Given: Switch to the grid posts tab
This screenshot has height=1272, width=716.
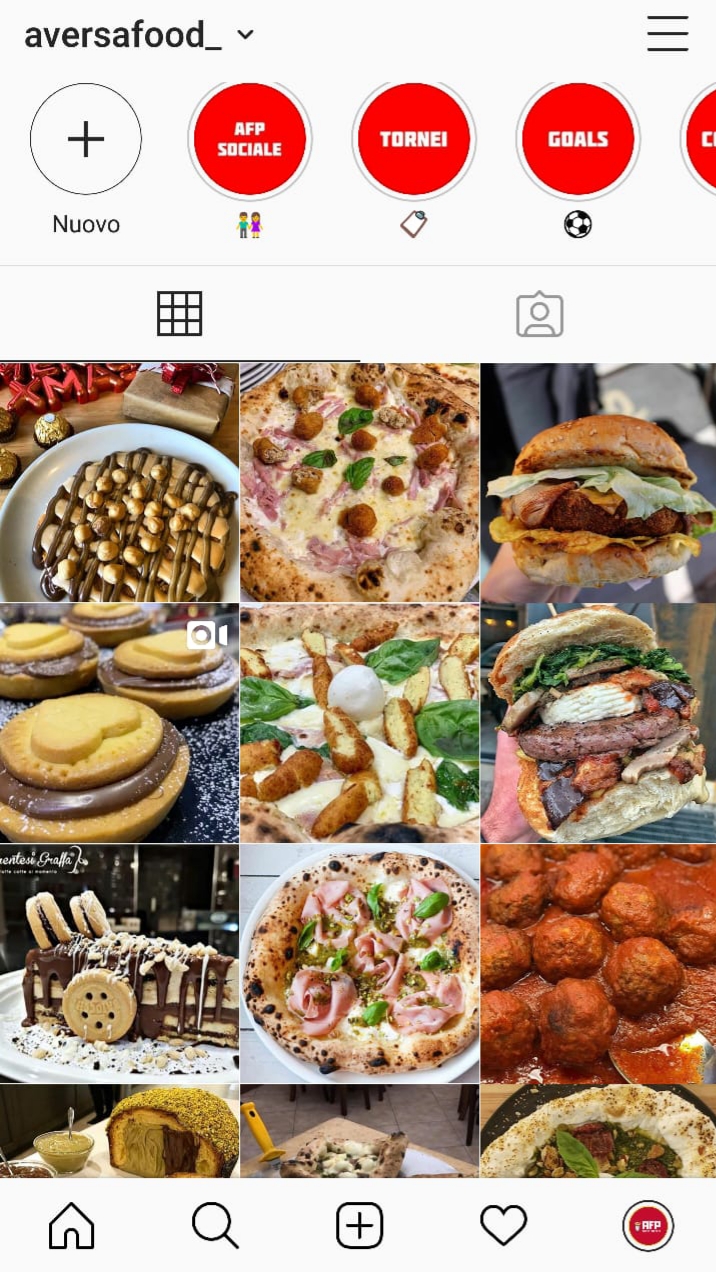Looking at the screenshot, I should click(x=180, y=314).
